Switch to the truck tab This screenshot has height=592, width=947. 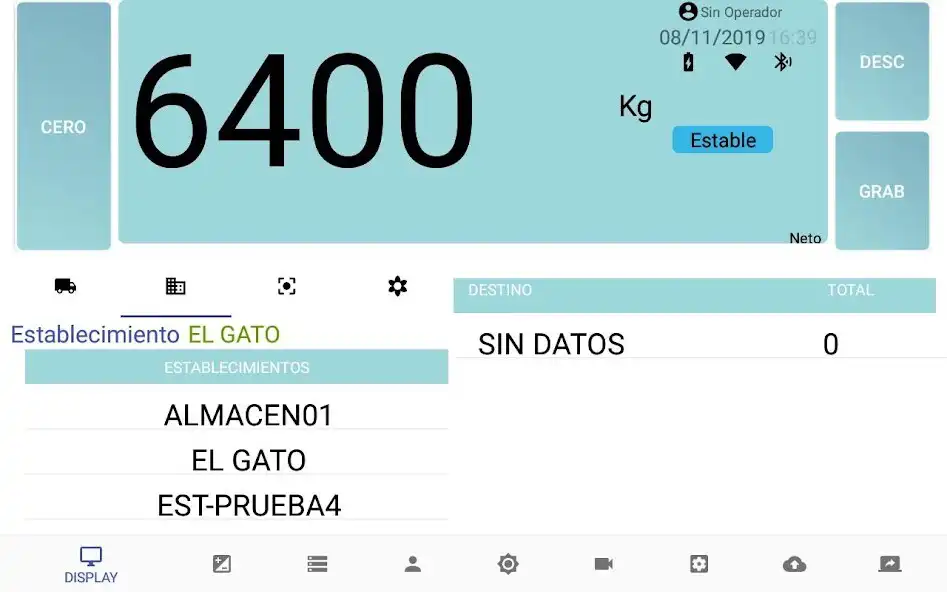pyautogui.click(x=65, y=286)
